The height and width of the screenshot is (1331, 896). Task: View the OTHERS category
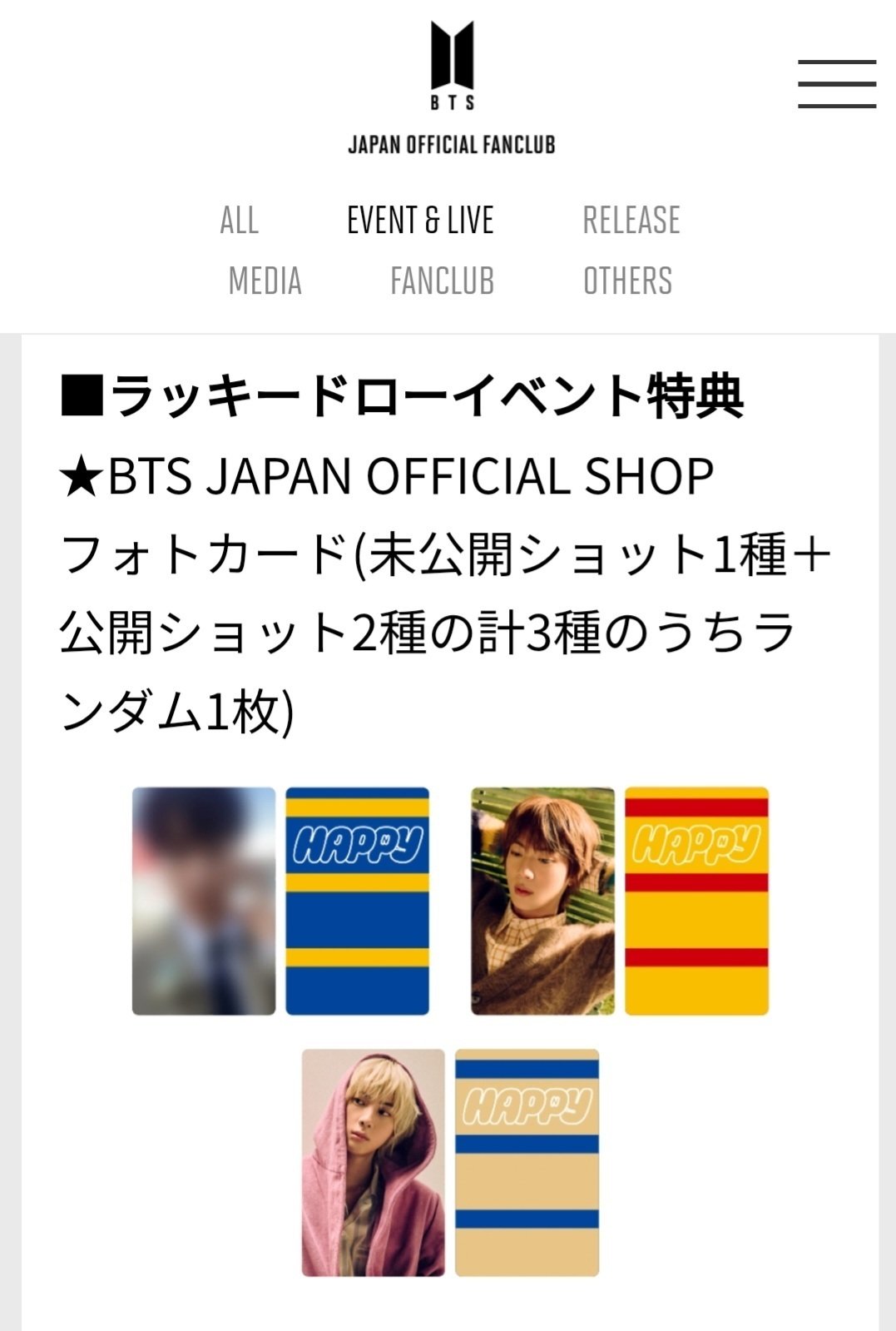(627, 281)
